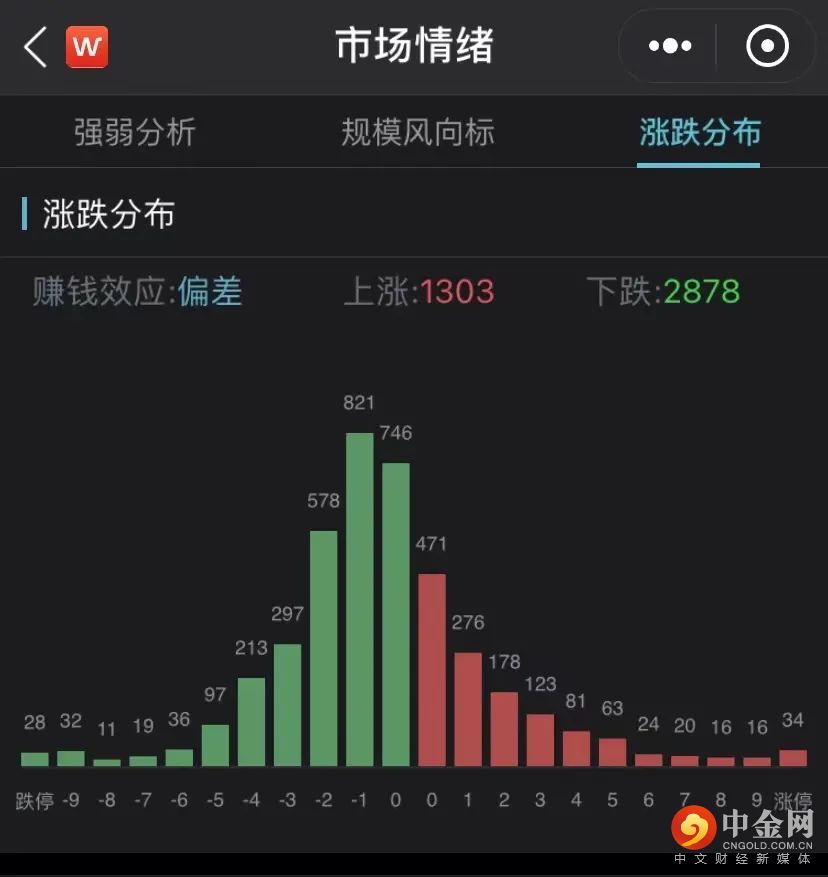Close the mini program with the circle button
828x877 pixels.
click(x=767, y=46)
